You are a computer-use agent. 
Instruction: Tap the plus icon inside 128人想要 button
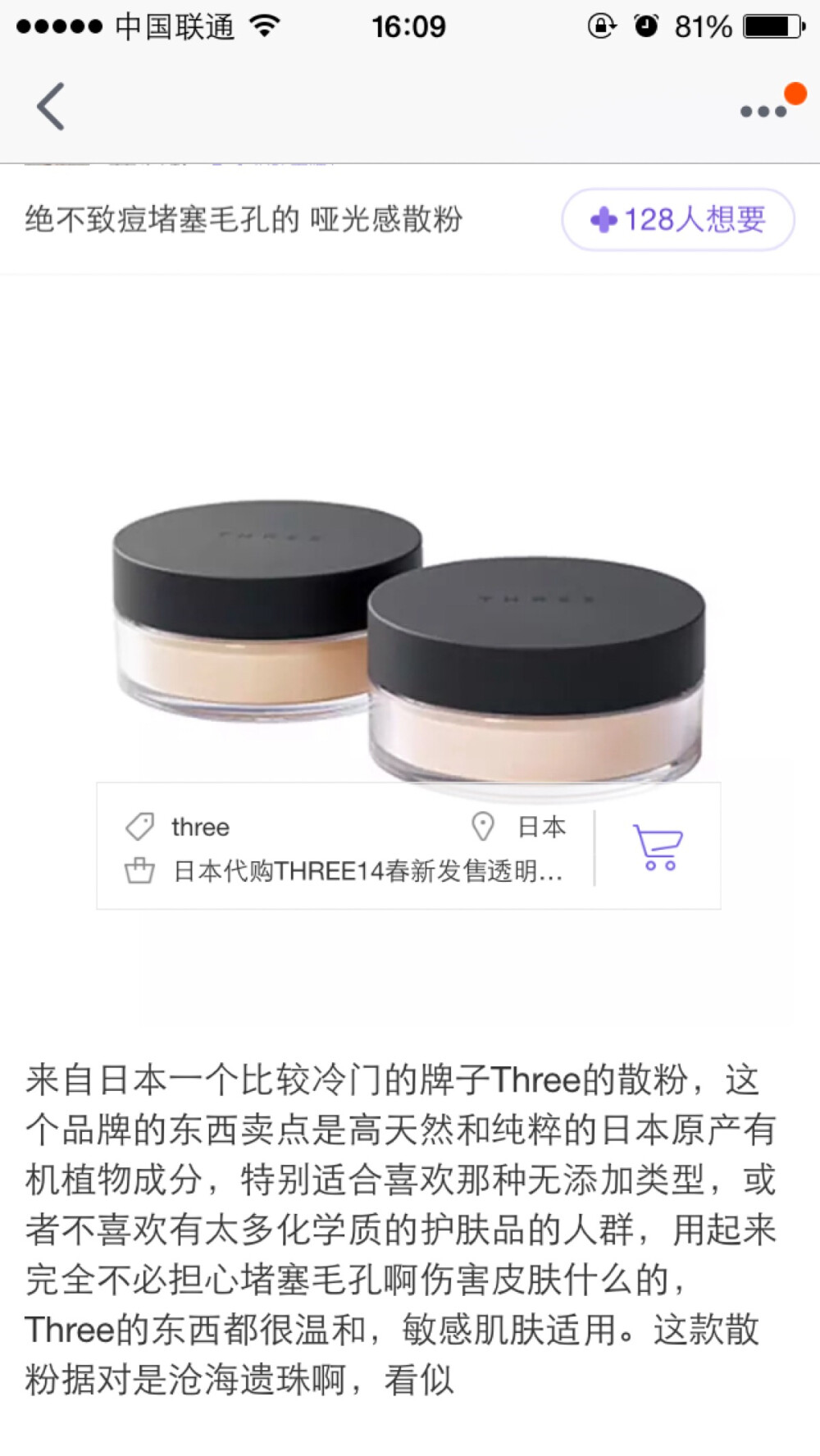click(x=603, y=220)
